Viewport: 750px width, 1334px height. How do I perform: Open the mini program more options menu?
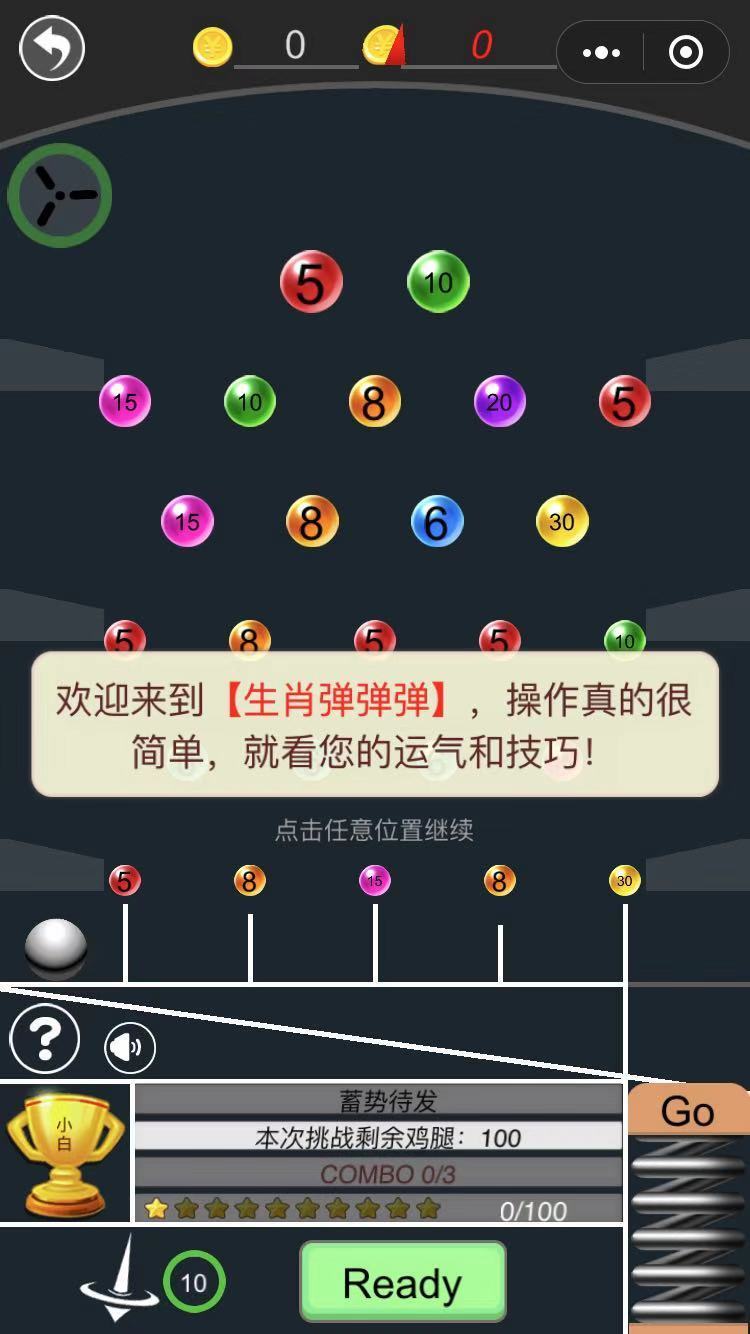(601, 52)
